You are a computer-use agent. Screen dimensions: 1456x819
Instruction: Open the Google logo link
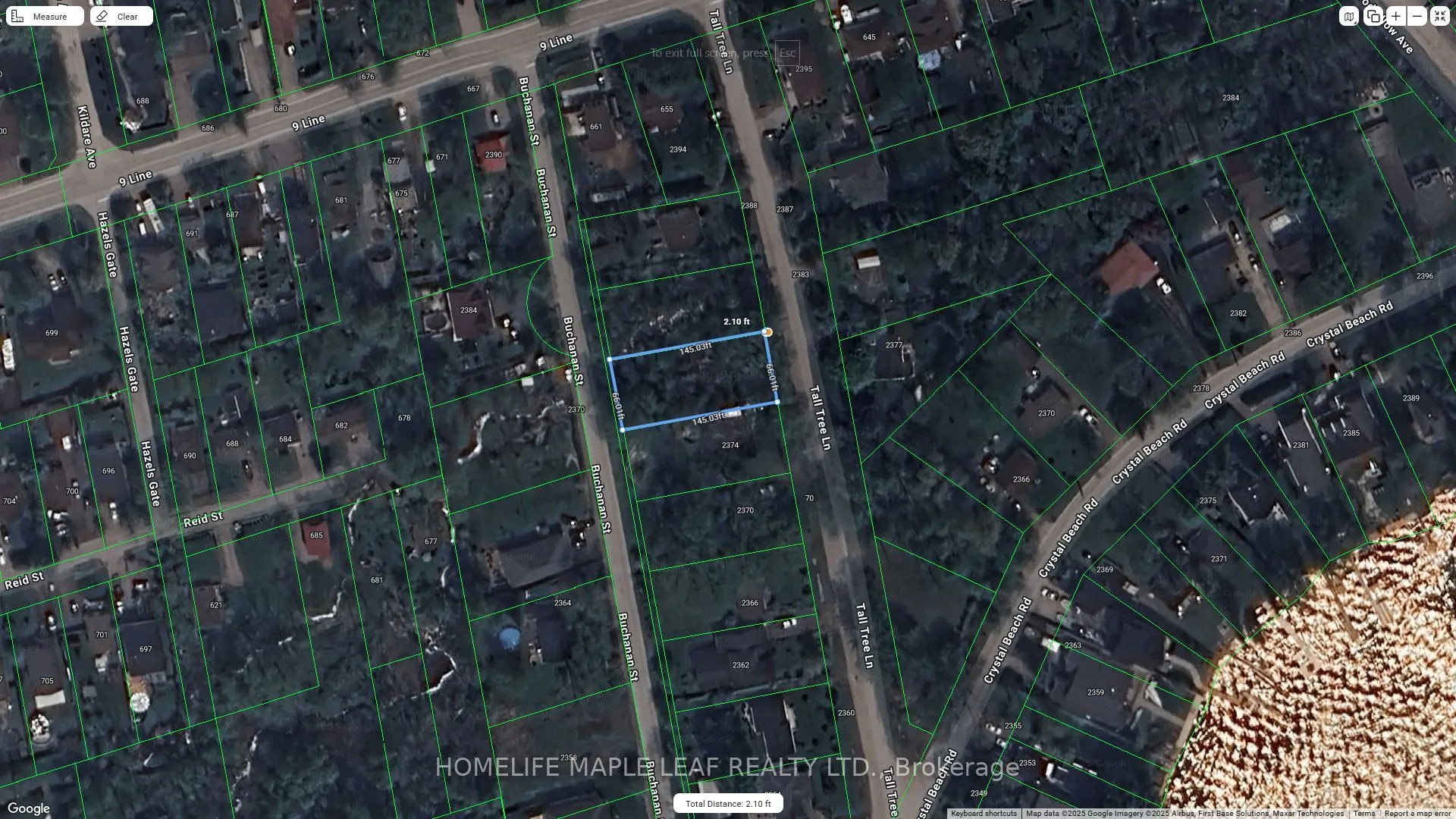(29, 808)
